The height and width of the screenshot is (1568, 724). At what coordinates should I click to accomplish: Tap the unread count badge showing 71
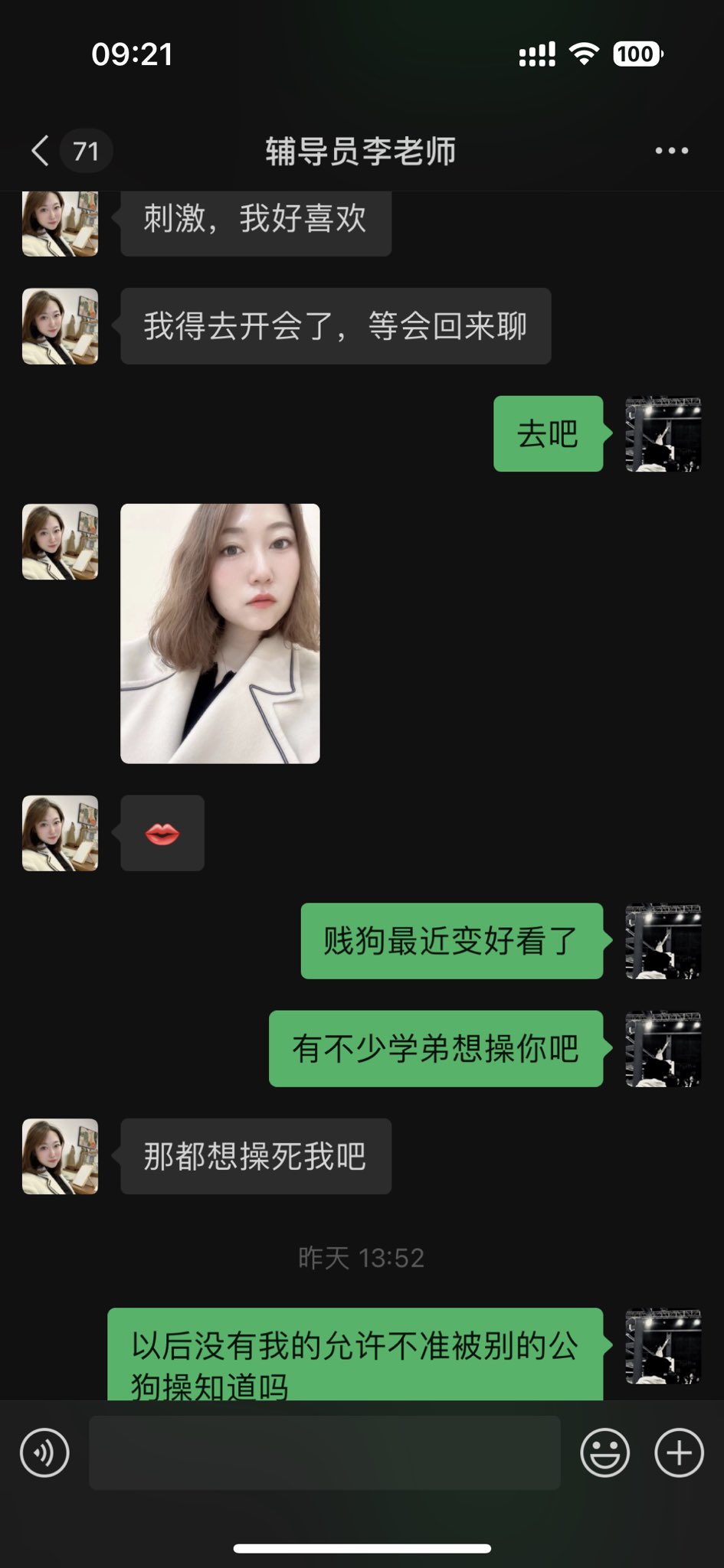point(87,150)
